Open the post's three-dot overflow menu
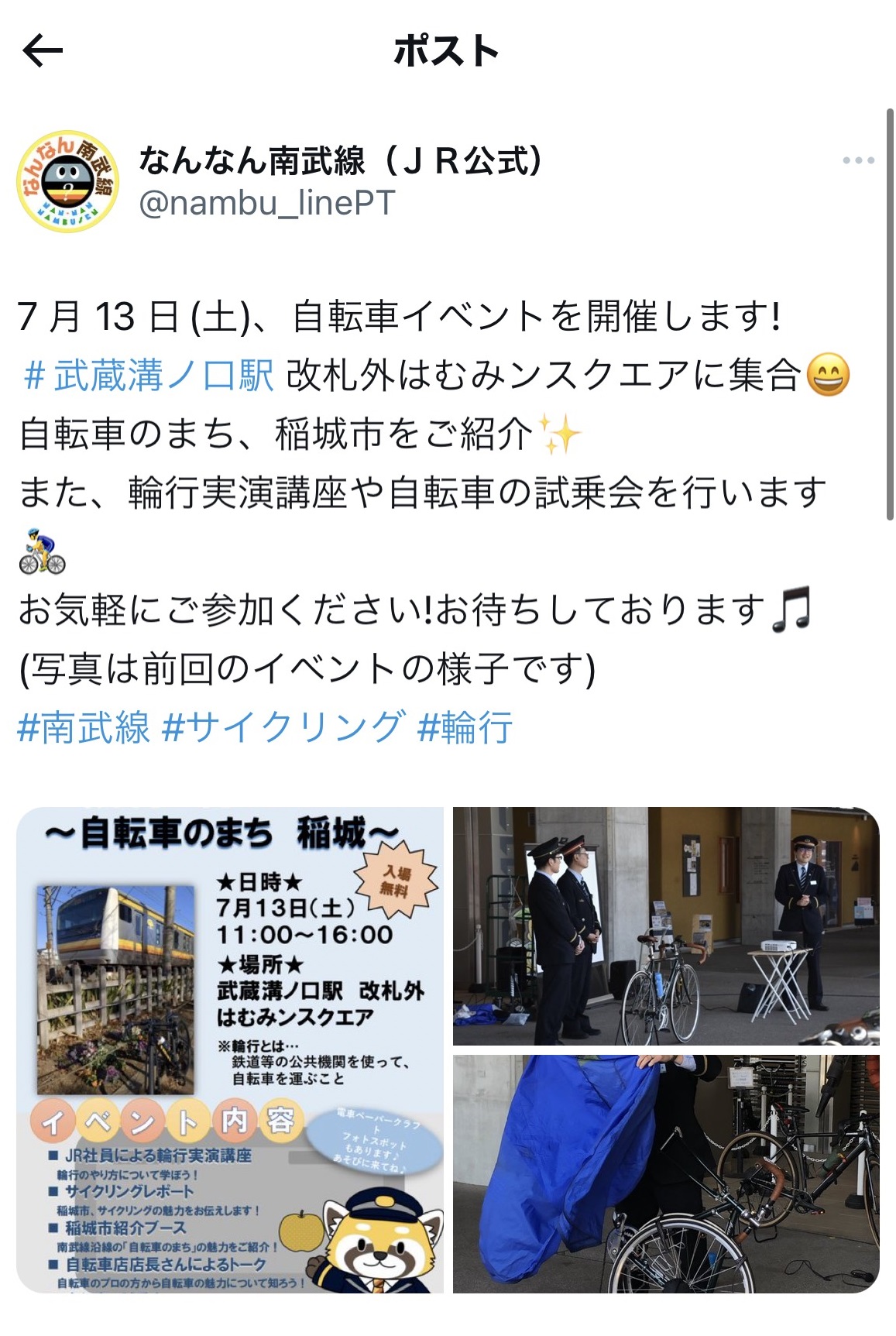The height and width of the screenshot is (1336, 896). click(x=858, y=160)
